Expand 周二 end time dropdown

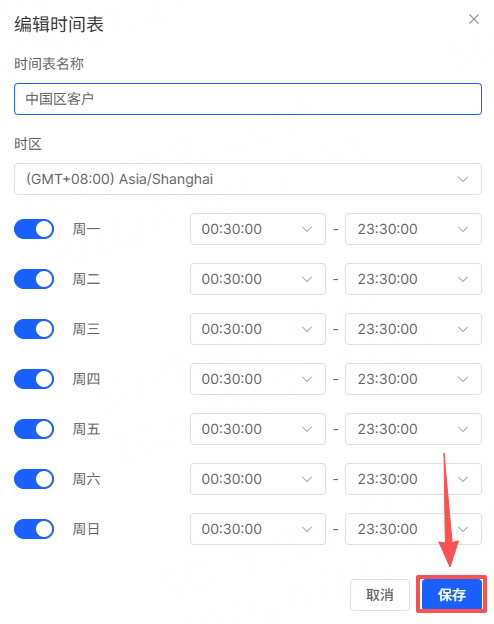[x=413, y=279]
